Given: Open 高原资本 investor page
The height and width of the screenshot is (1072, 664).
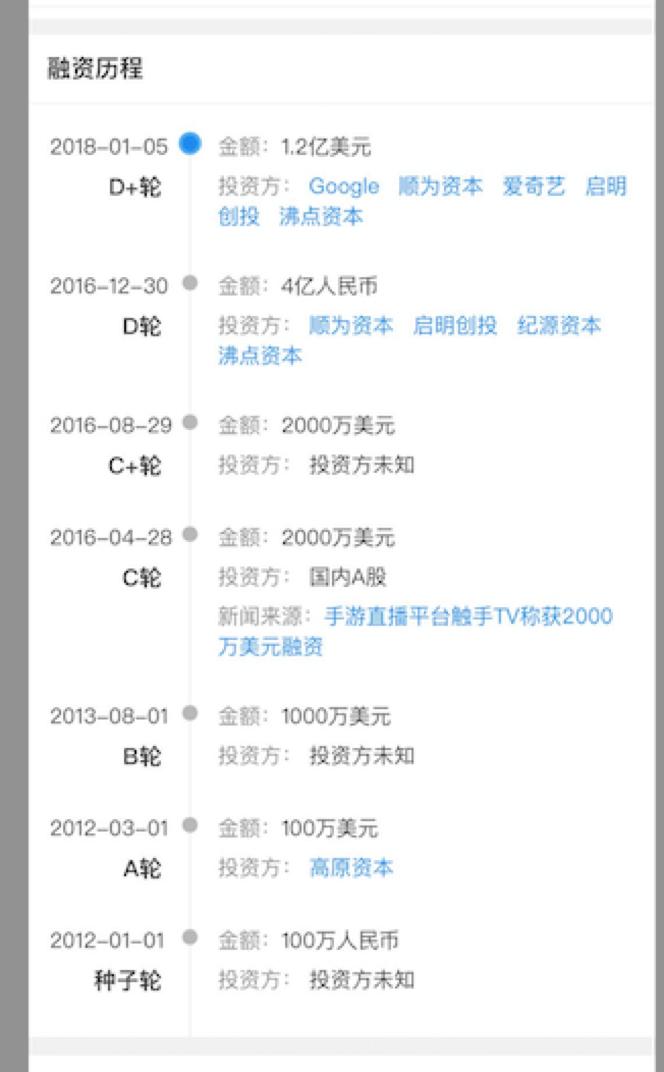Looking at the screenshot, I should coord(351,867).
